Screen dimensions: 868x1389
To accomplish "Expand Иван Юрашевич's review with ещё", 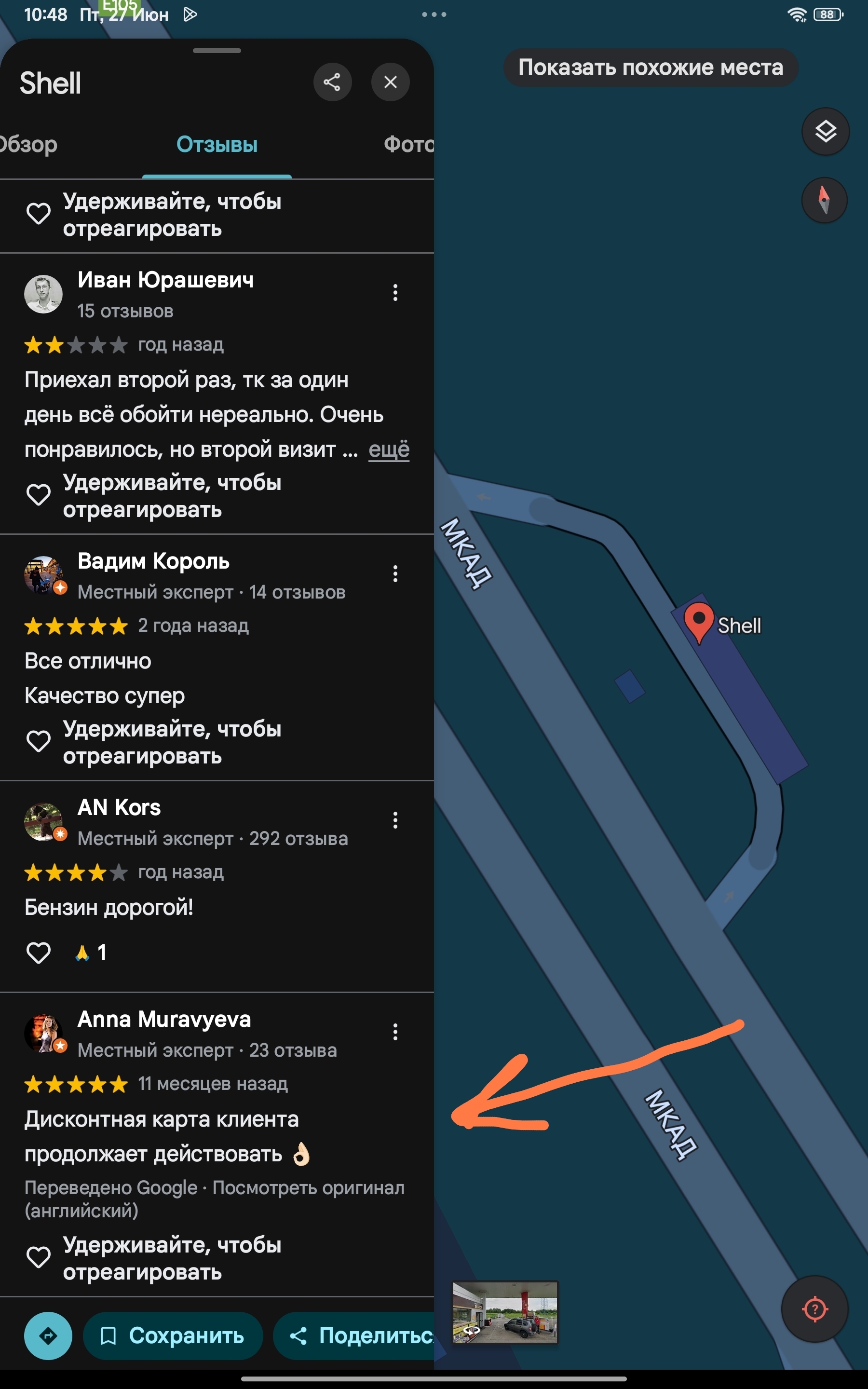I will [389, 449].
